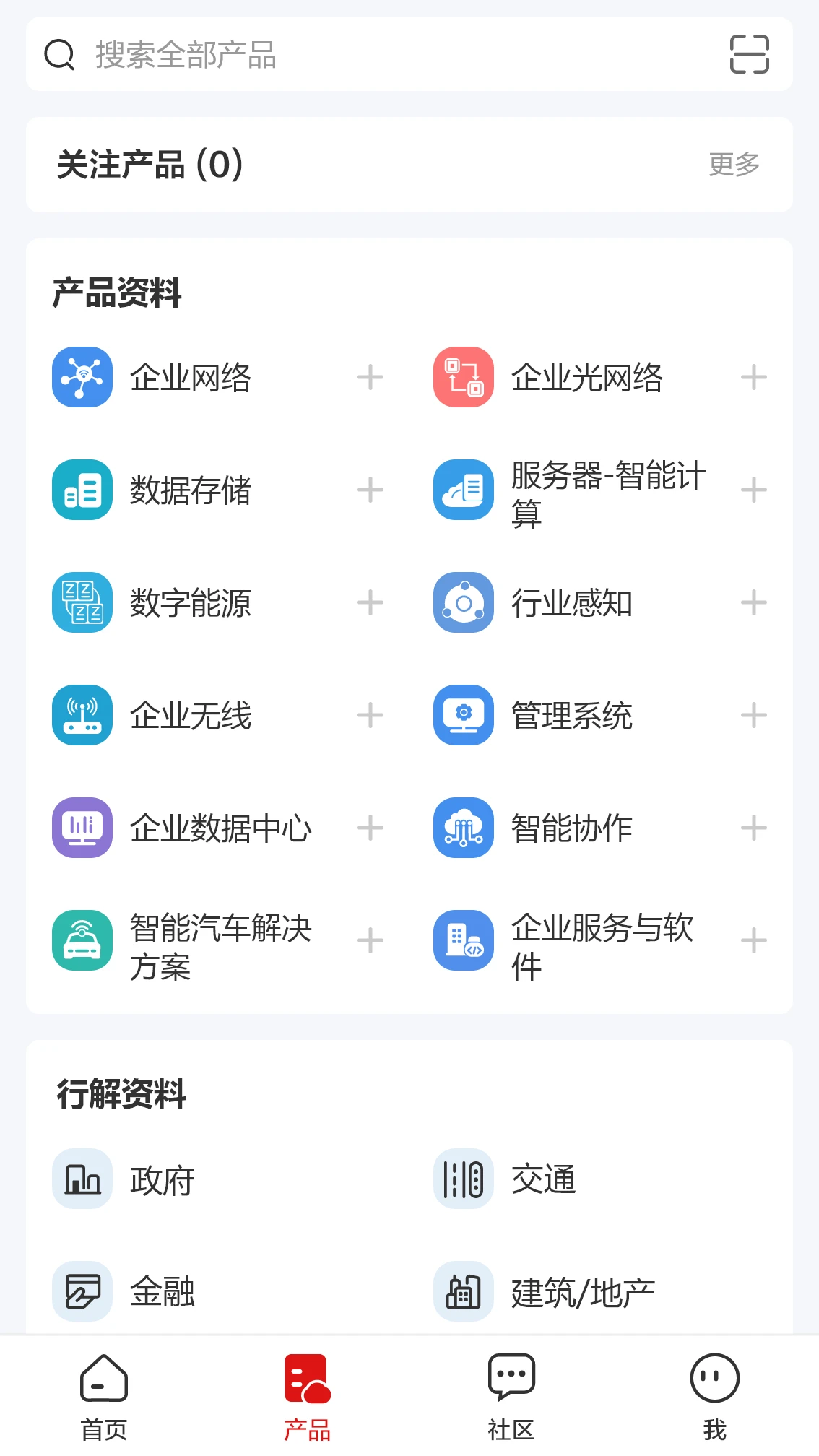Open the 管理系统 product category
Image resolution: width=819 pixels, height=1456 pixels.
[571, 716]
